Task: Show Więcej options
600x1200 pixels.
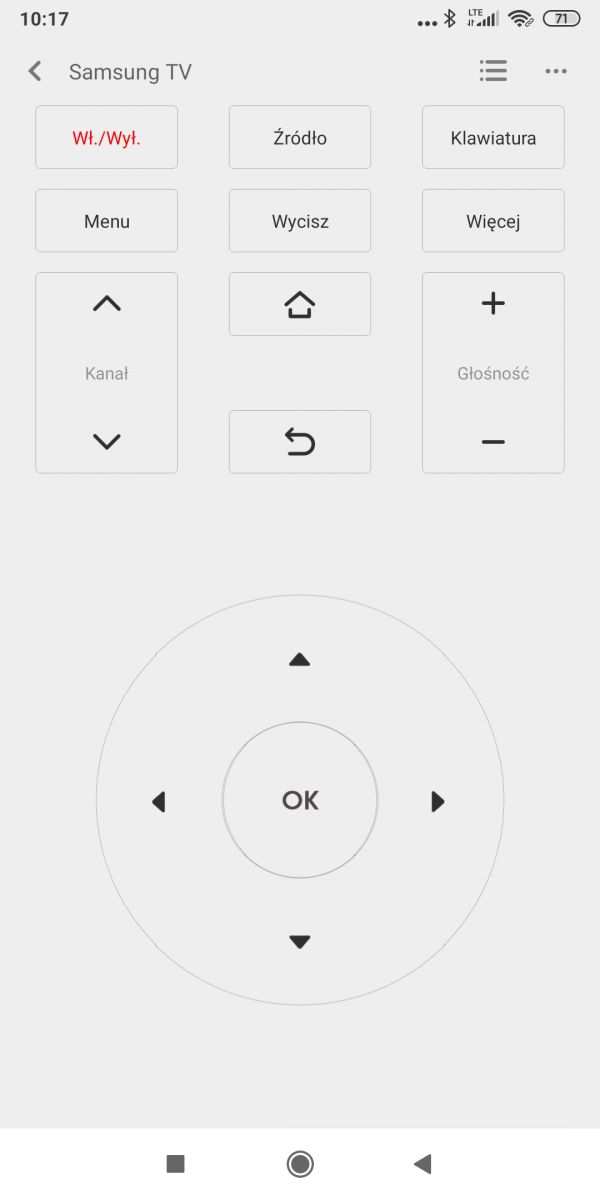Action: click(x=493, y=221)
